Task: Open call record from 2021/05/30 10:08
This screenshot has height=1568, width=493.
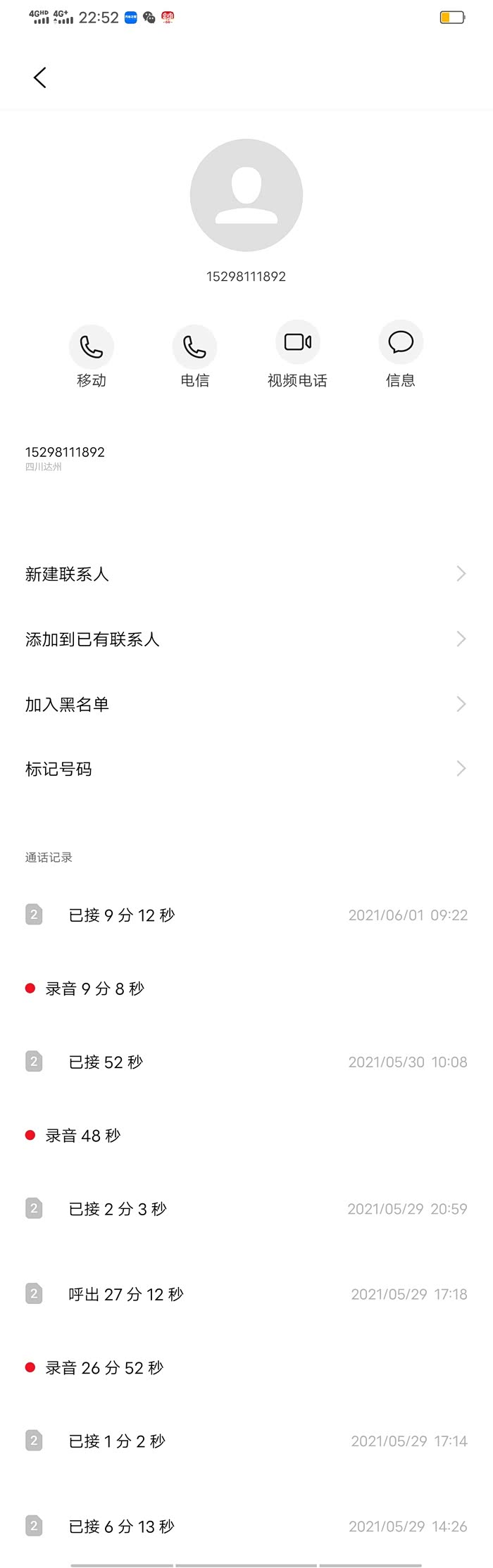Action: [x=246, y=1062]
